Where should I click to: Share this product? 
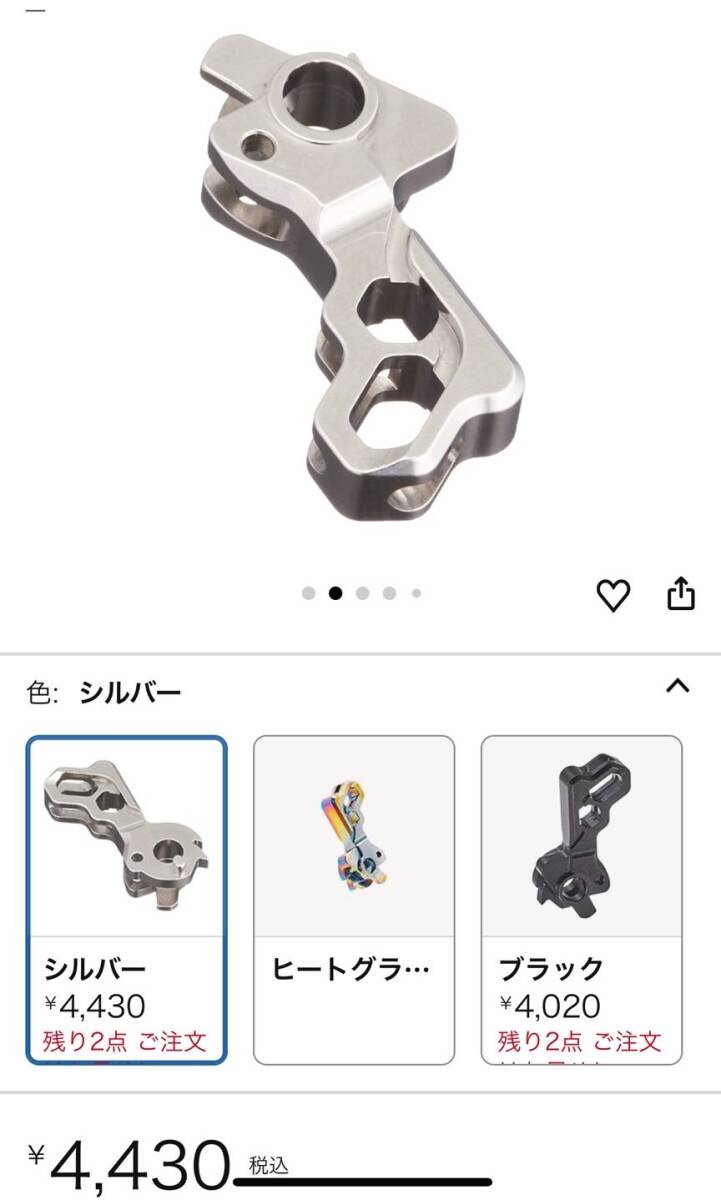tap(680, 594)
